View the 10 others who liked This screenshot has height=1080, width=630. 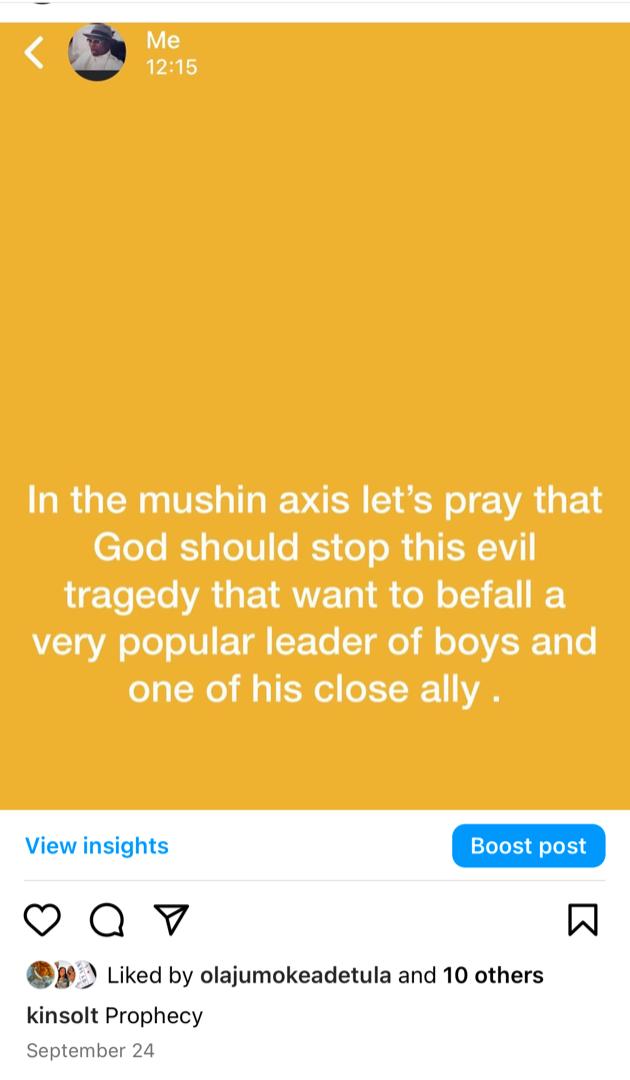coord(493,975)
